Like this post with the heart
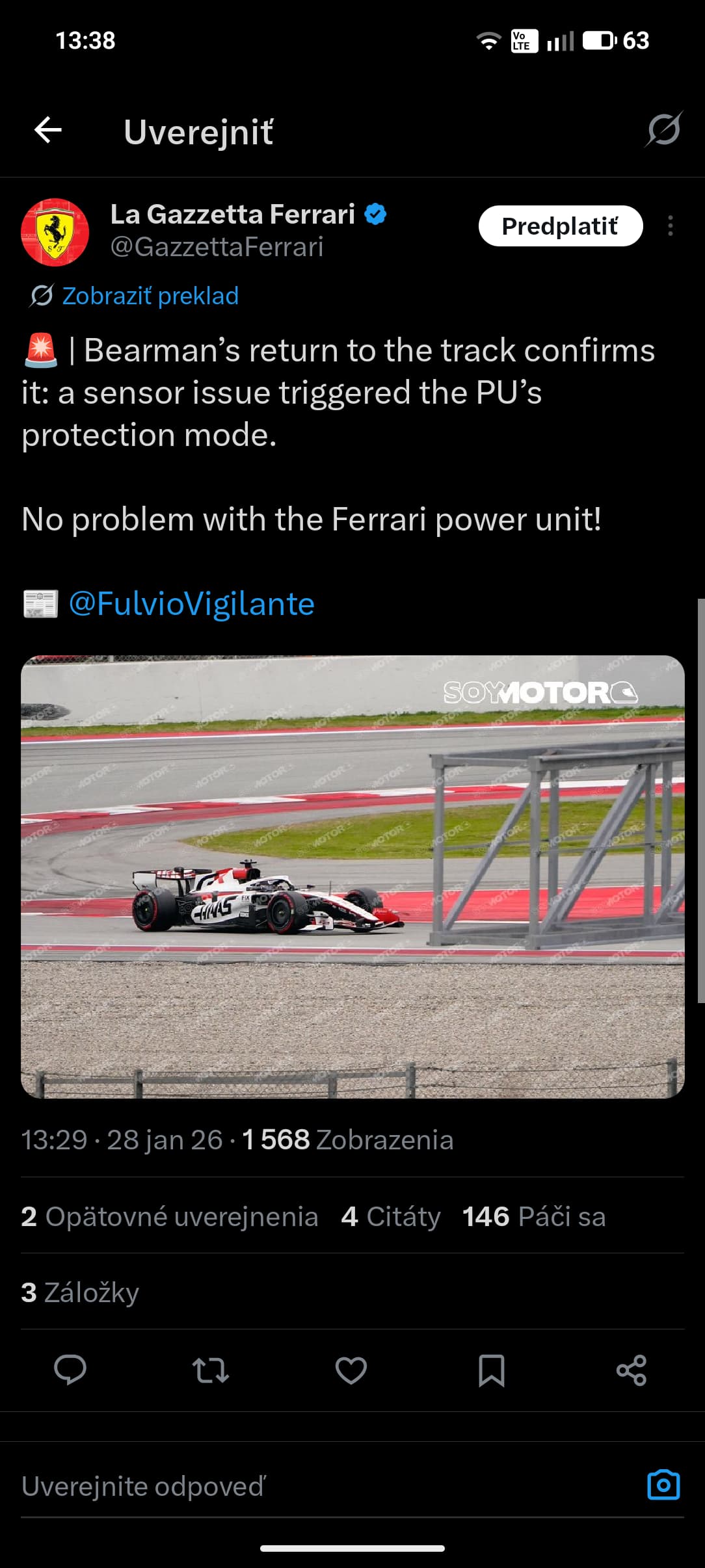The image size is (705, 1568). (351, 1370)
